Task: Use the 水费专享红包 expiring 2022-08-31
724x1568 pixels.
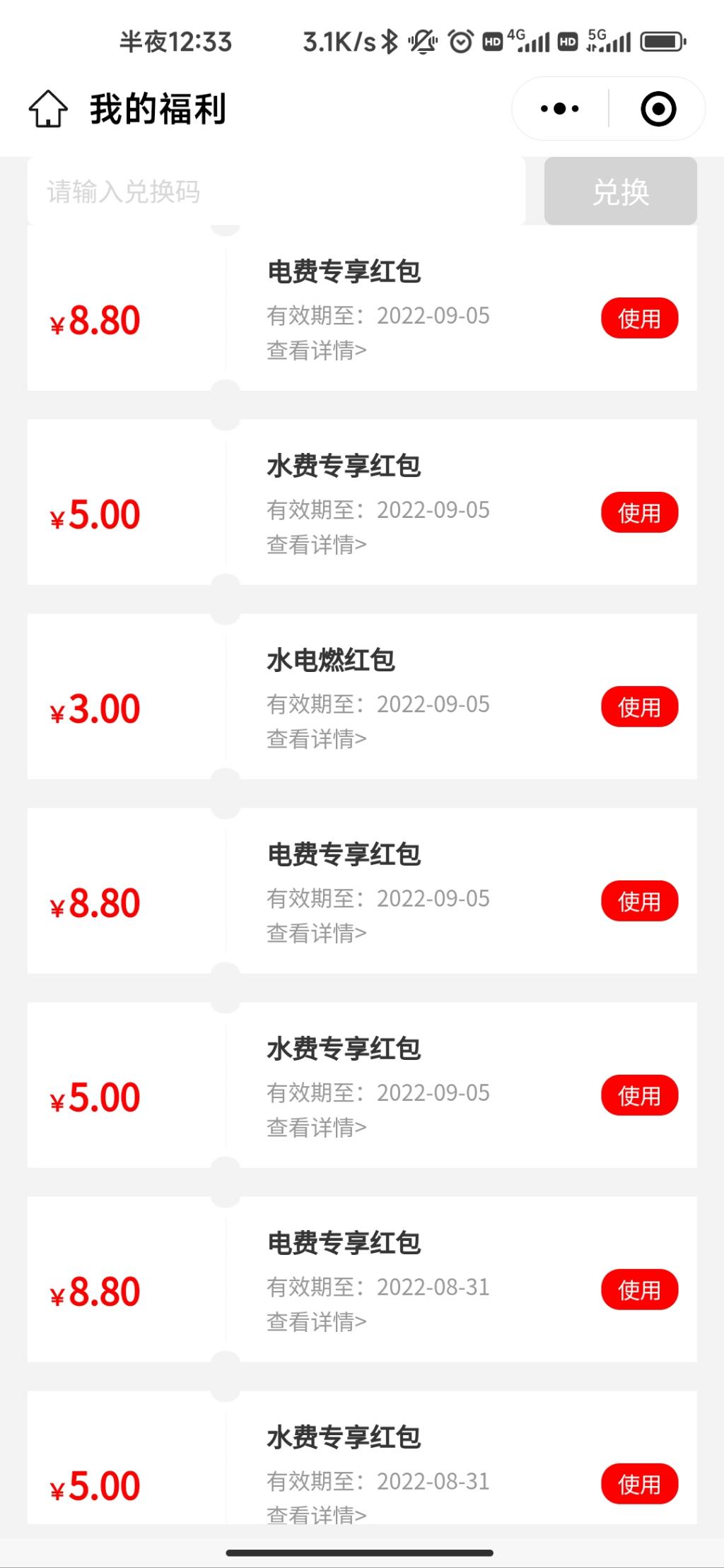Action: 640,1484
